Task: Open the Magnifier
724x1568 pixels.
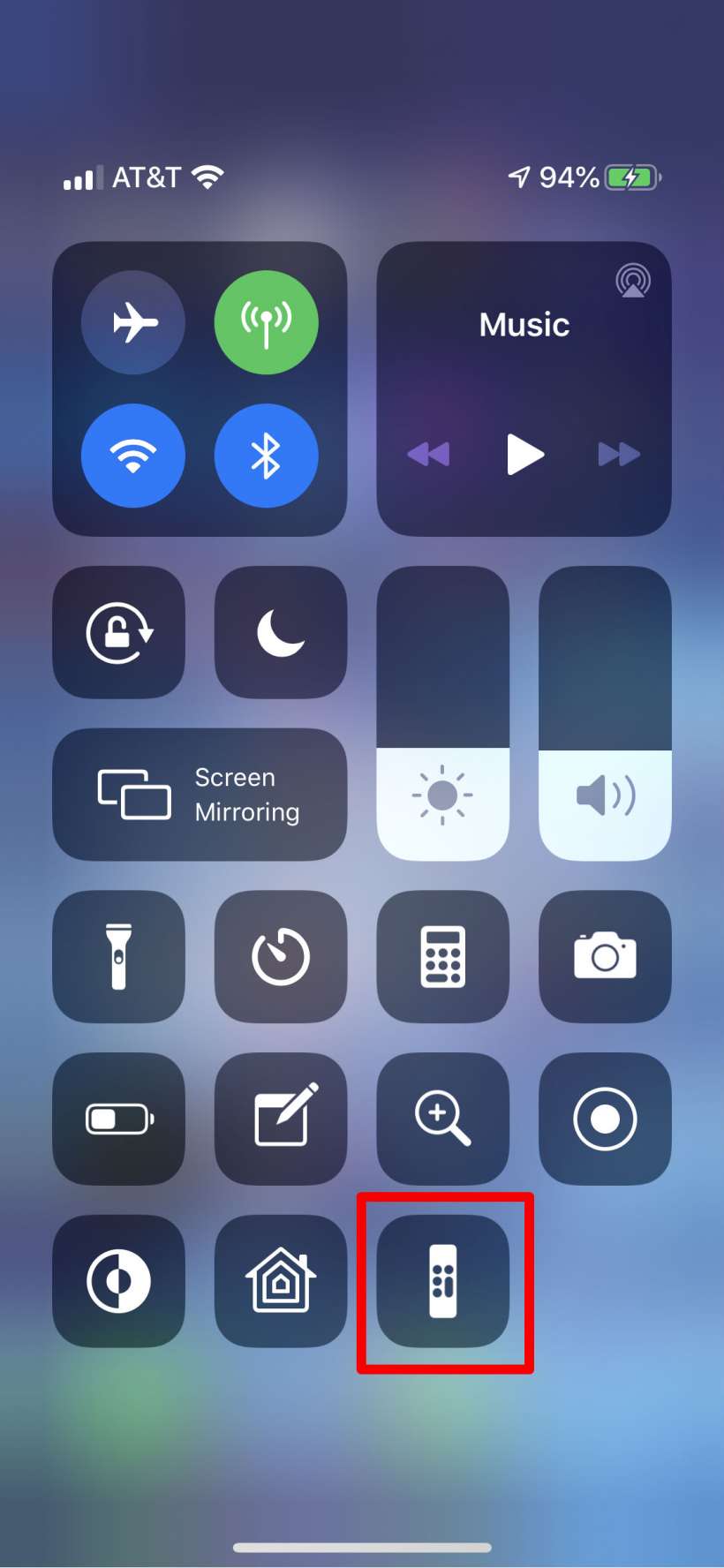Action: (x=442, y=1119)
